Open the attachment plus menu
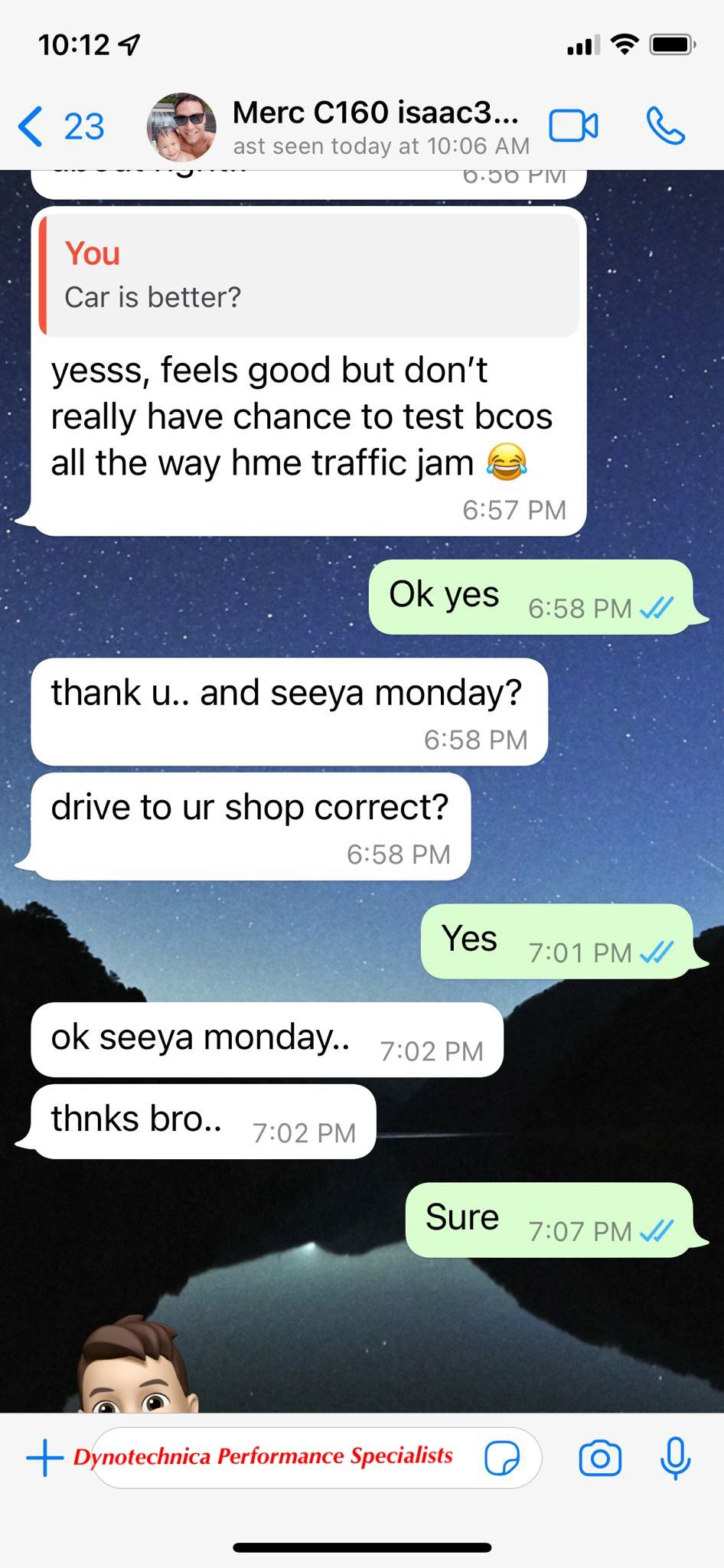724x1568 pixels. [x=45, y=1457]
